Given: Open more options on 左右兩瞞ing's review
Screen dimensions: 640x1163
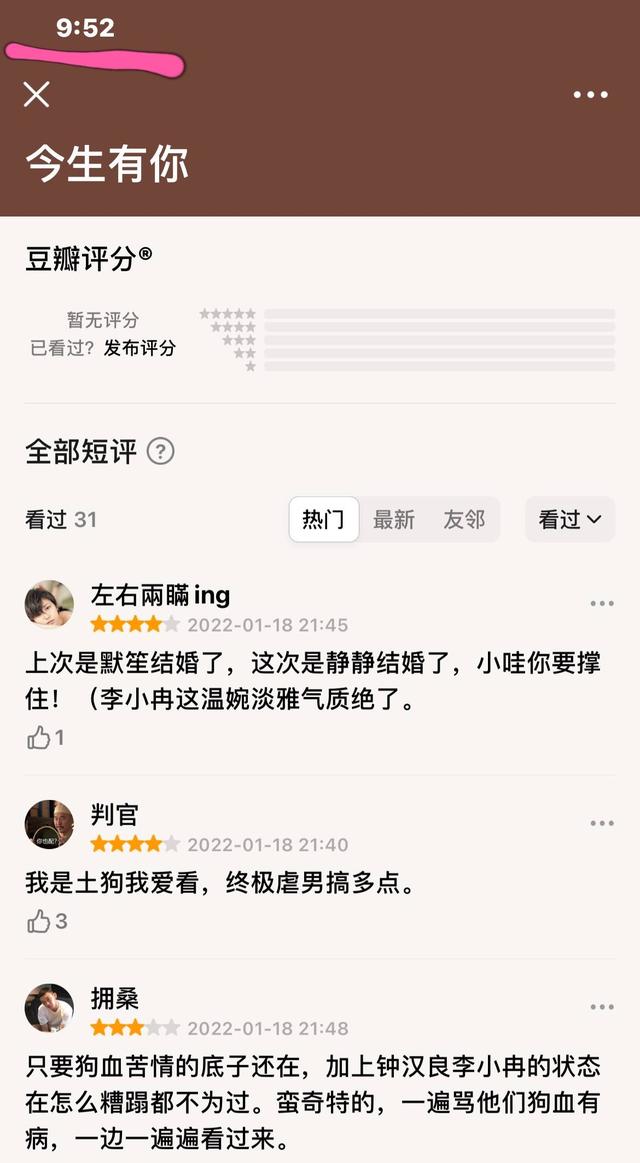Looking at the screenshot, I should 602,604.
